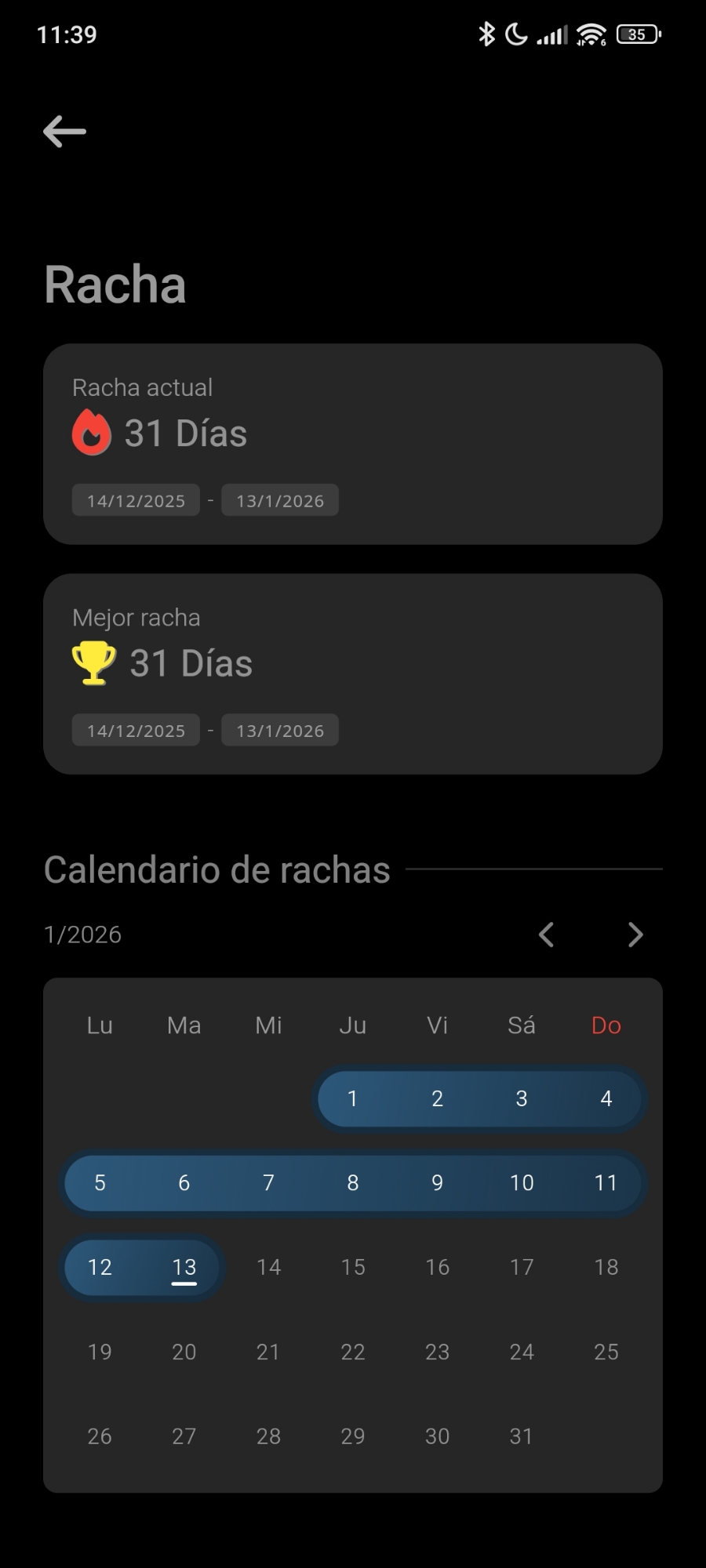The height and width of the screenshot is (1568, 706).
Task: Show the previous month in the calendar
Action: [x=547, y=935]
